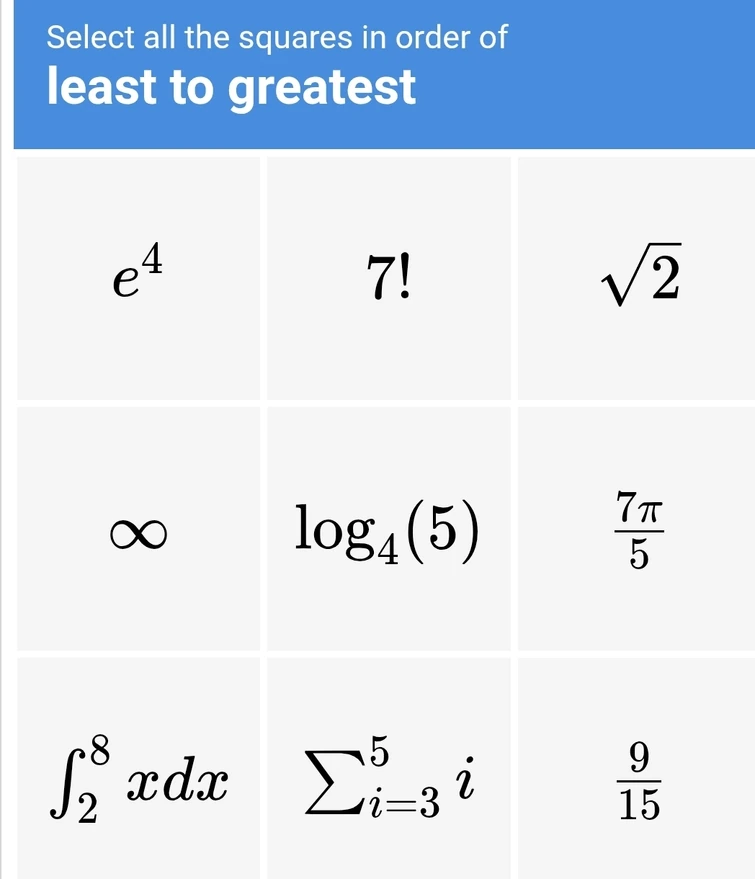
Task: Select the e to the fourth square
Action: [x=138, y=278]
